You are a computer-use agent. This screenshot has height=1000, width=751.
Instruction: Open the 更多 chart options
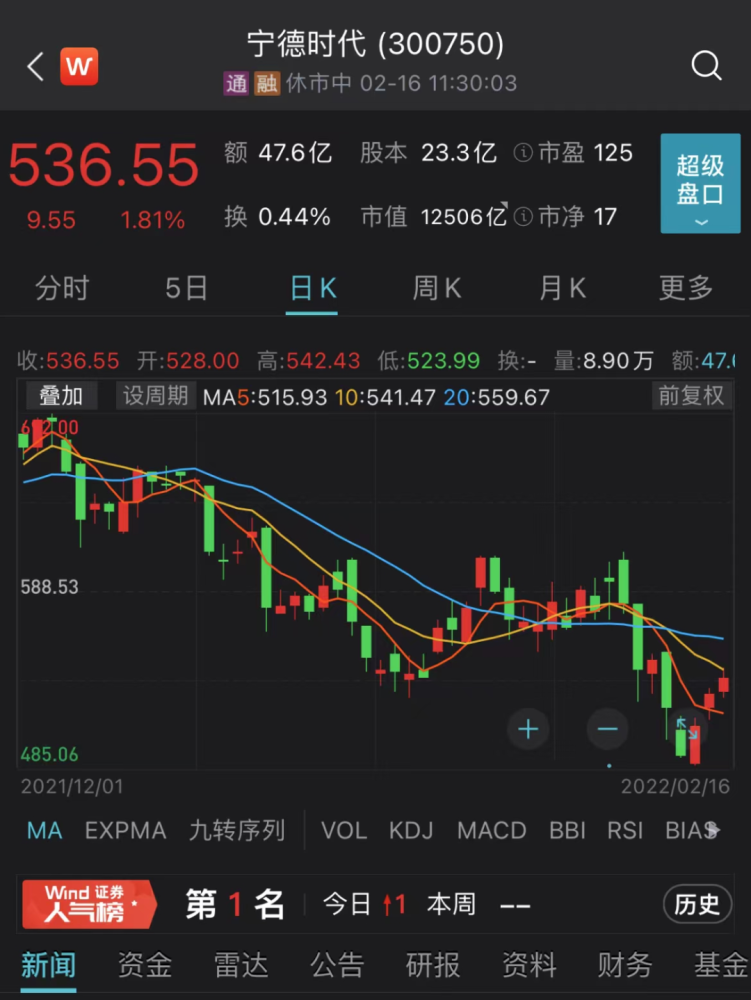686,289
